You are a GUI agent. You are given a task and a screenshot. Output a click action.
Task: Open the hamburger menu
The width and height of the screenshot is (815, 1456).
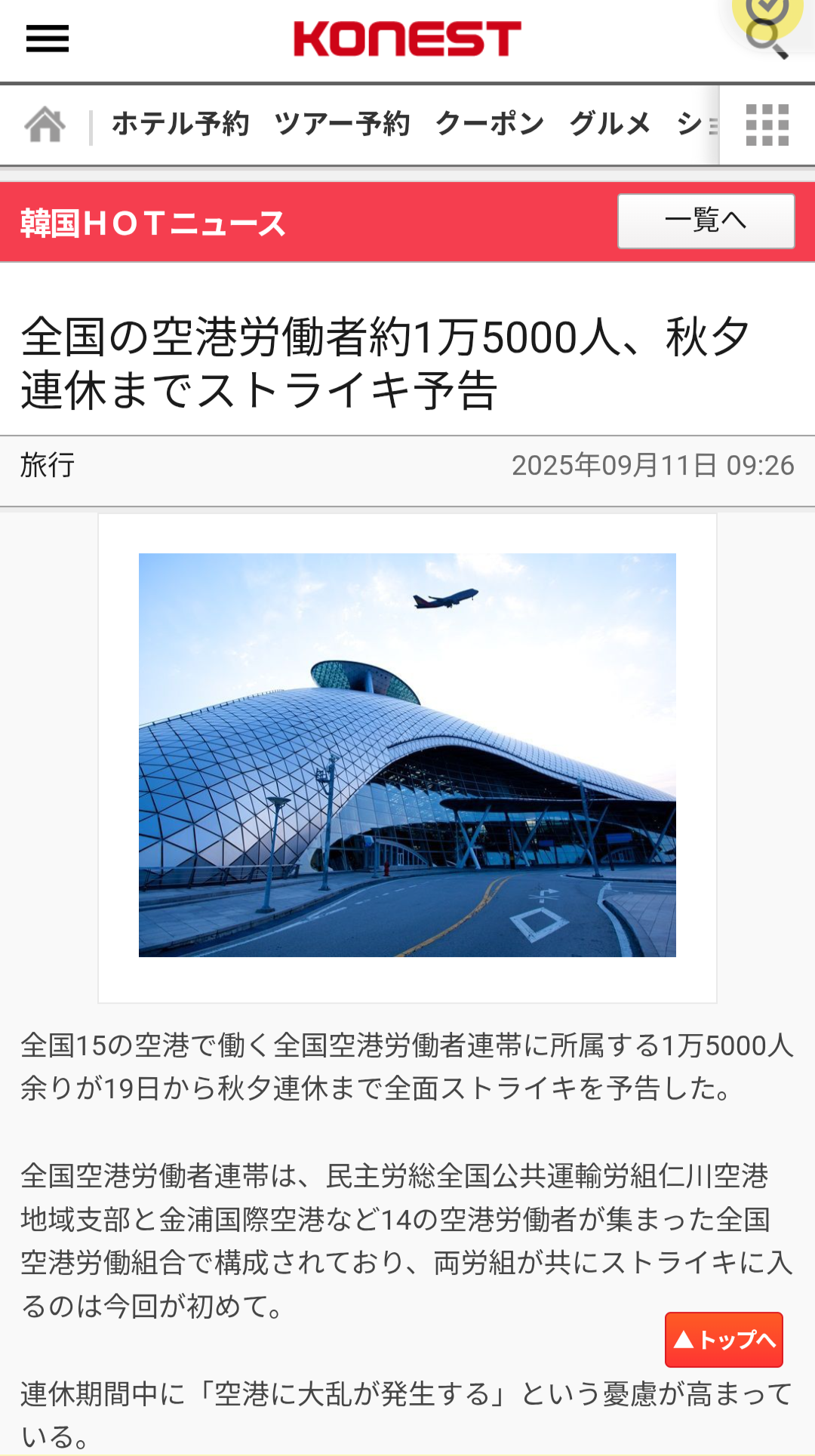coord(47,38)
